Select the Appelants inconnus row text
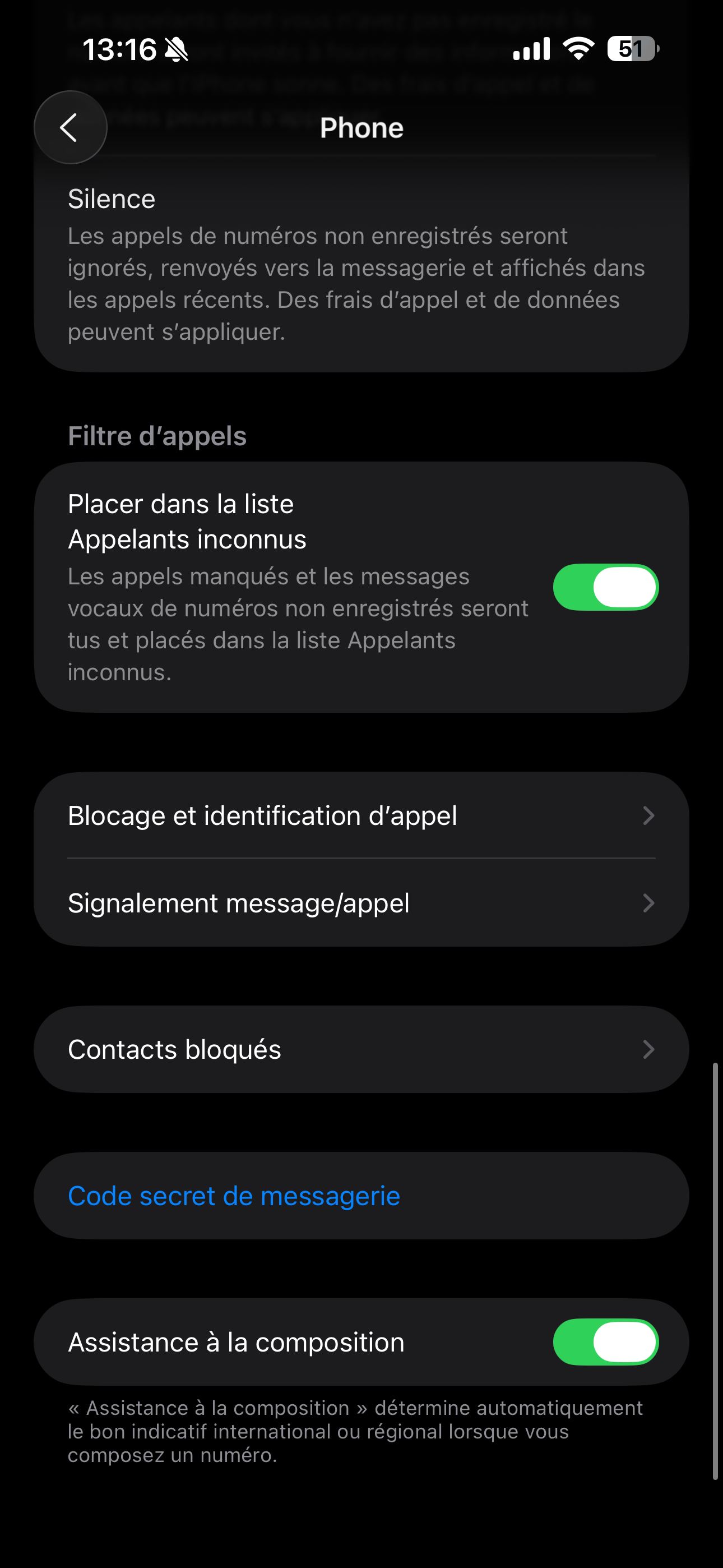Image resolution: width=723 pixels, height=1568 pixels. [187, 521]
